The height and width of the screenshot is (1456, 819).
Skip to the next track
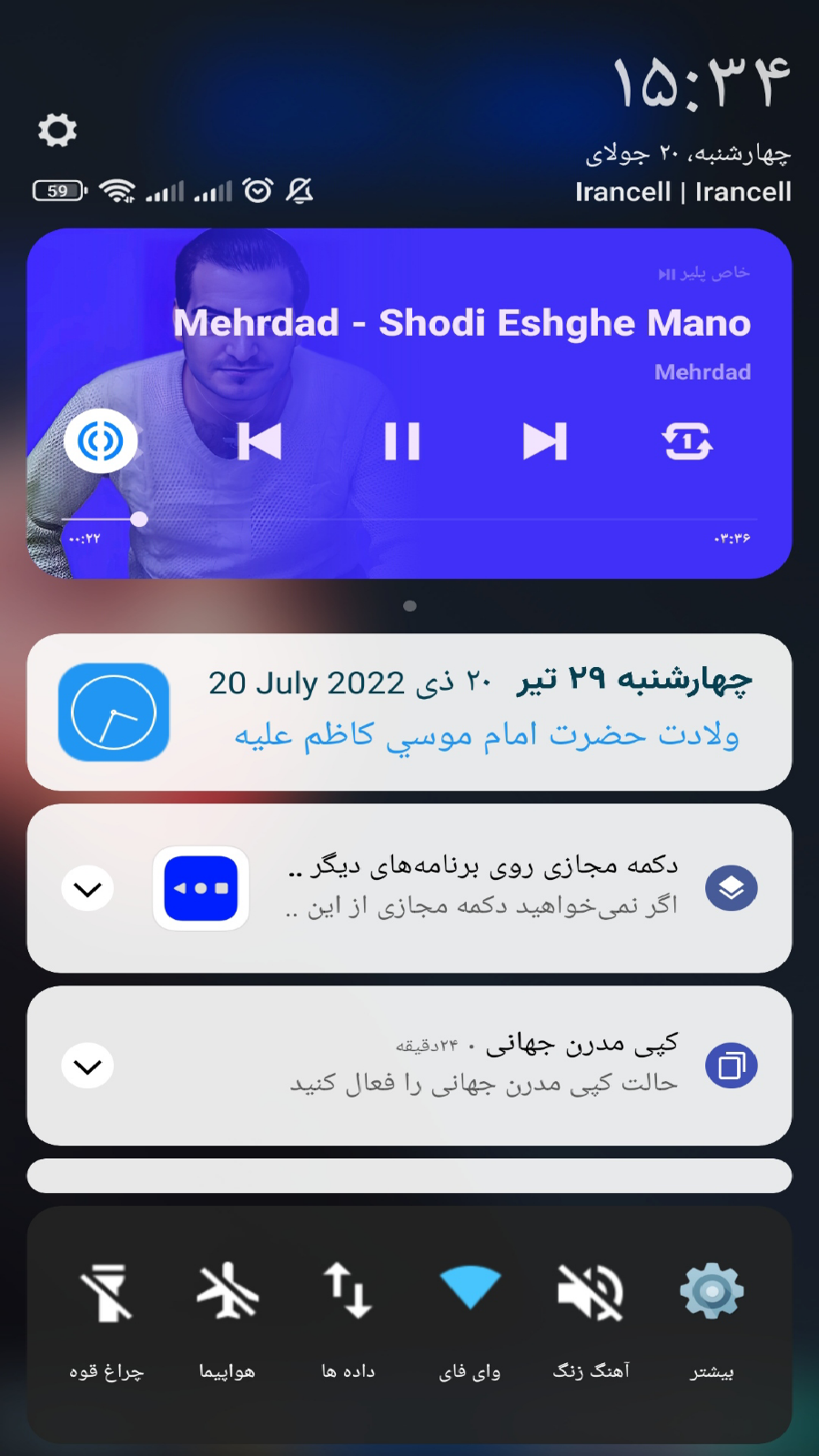click(x=545, y=440)
